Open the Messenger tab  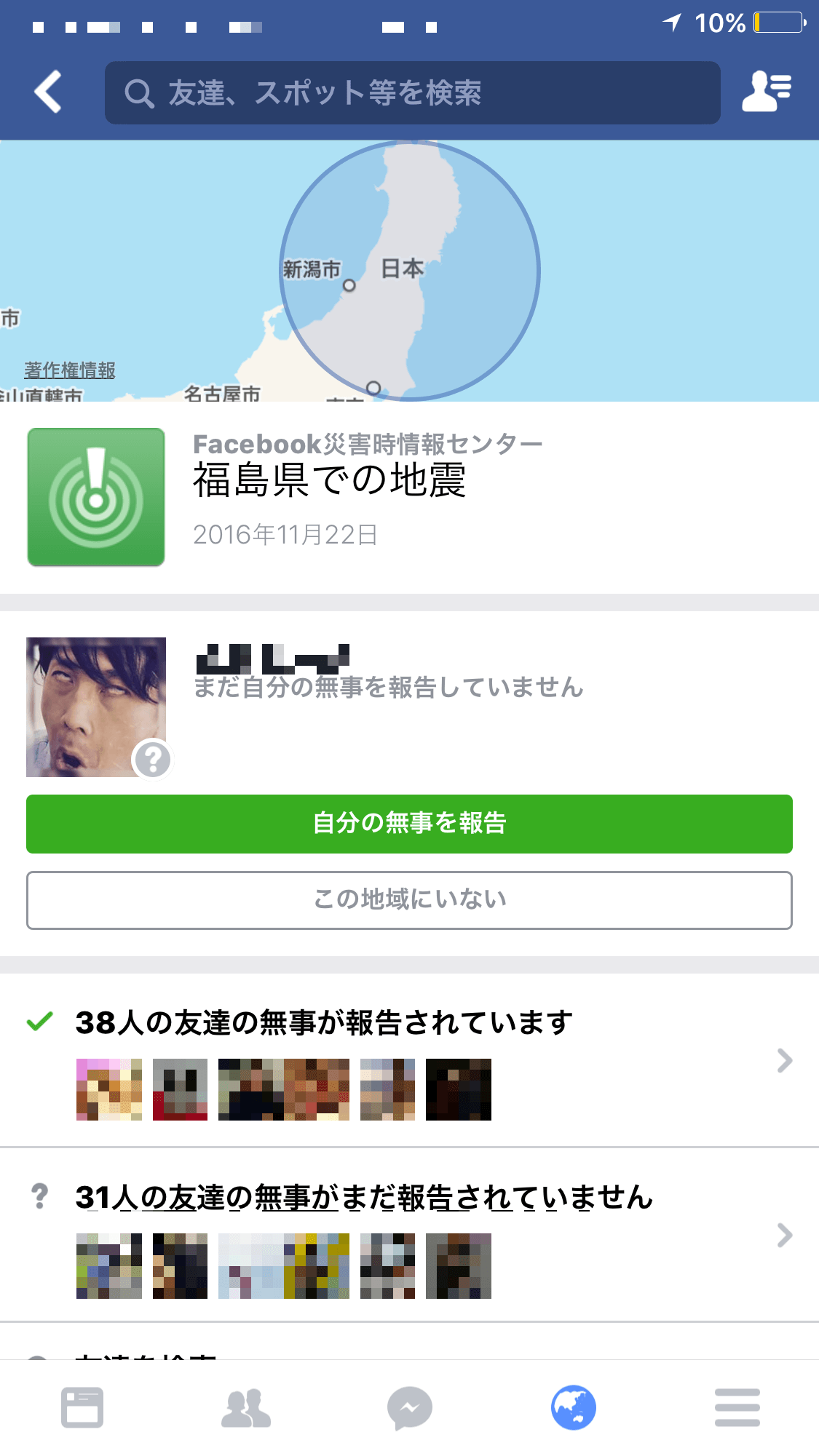[x=410, y=1407]
